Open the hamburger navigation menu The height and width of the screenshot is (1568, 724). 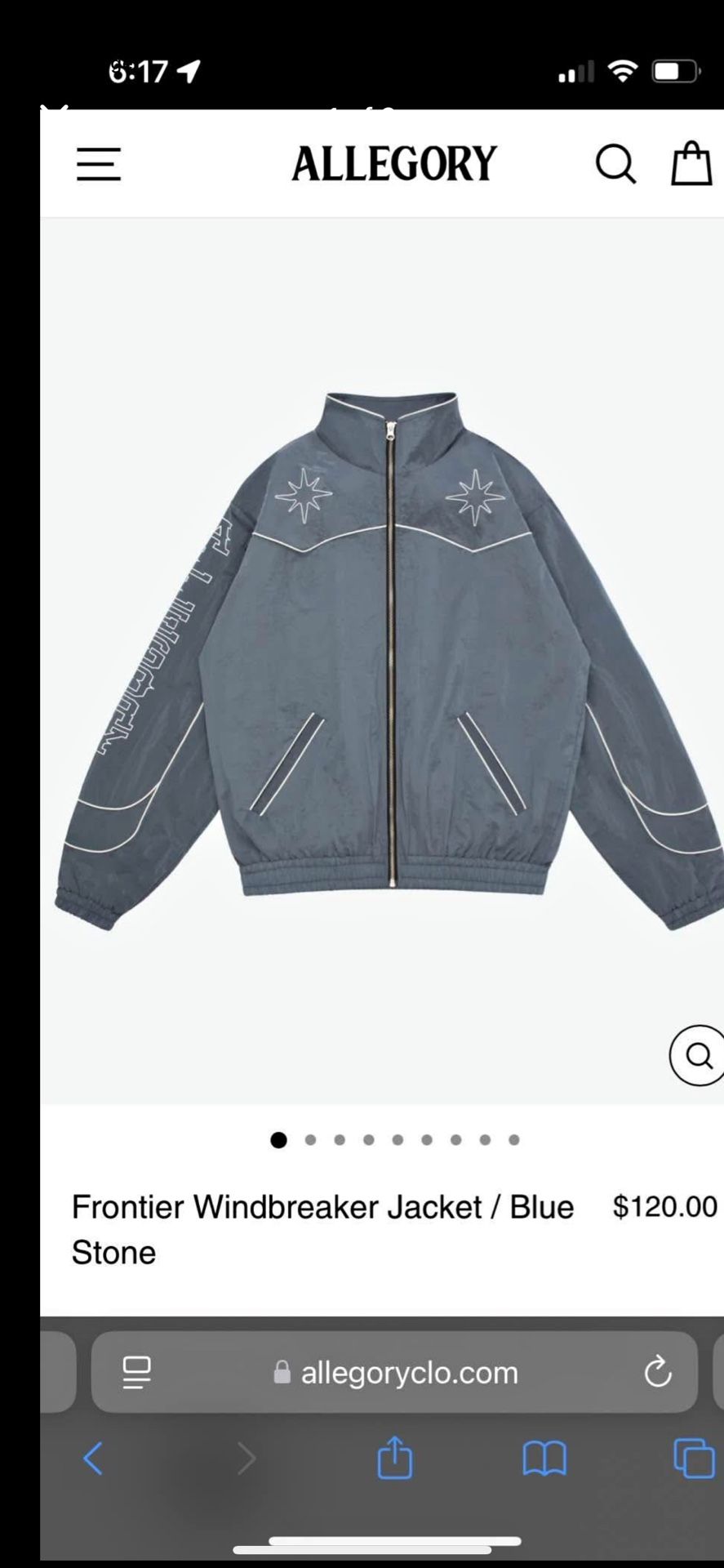click(x=99, y=164)
